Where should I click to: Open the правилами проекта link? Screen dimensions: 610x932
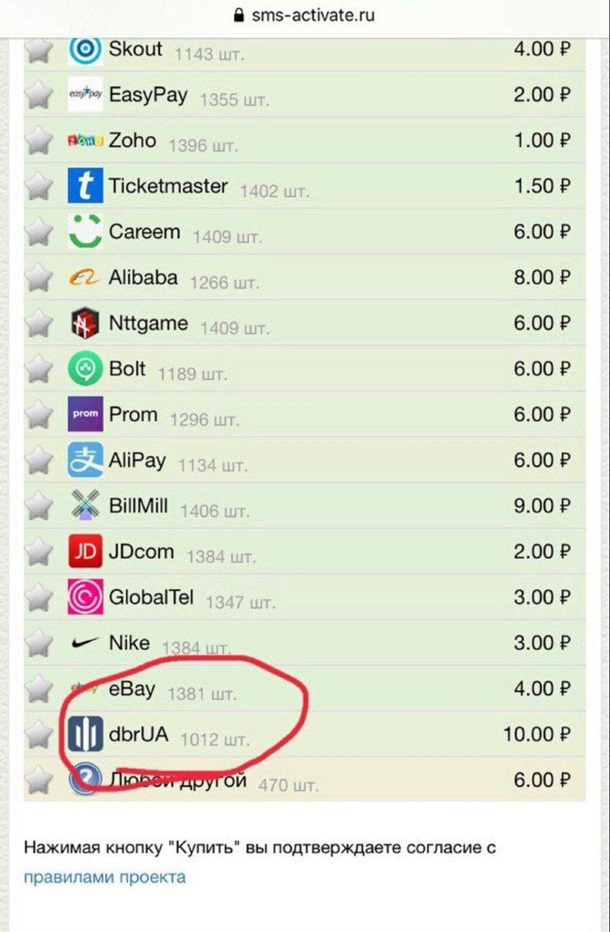pyautogui.click(x=105, y=877)
